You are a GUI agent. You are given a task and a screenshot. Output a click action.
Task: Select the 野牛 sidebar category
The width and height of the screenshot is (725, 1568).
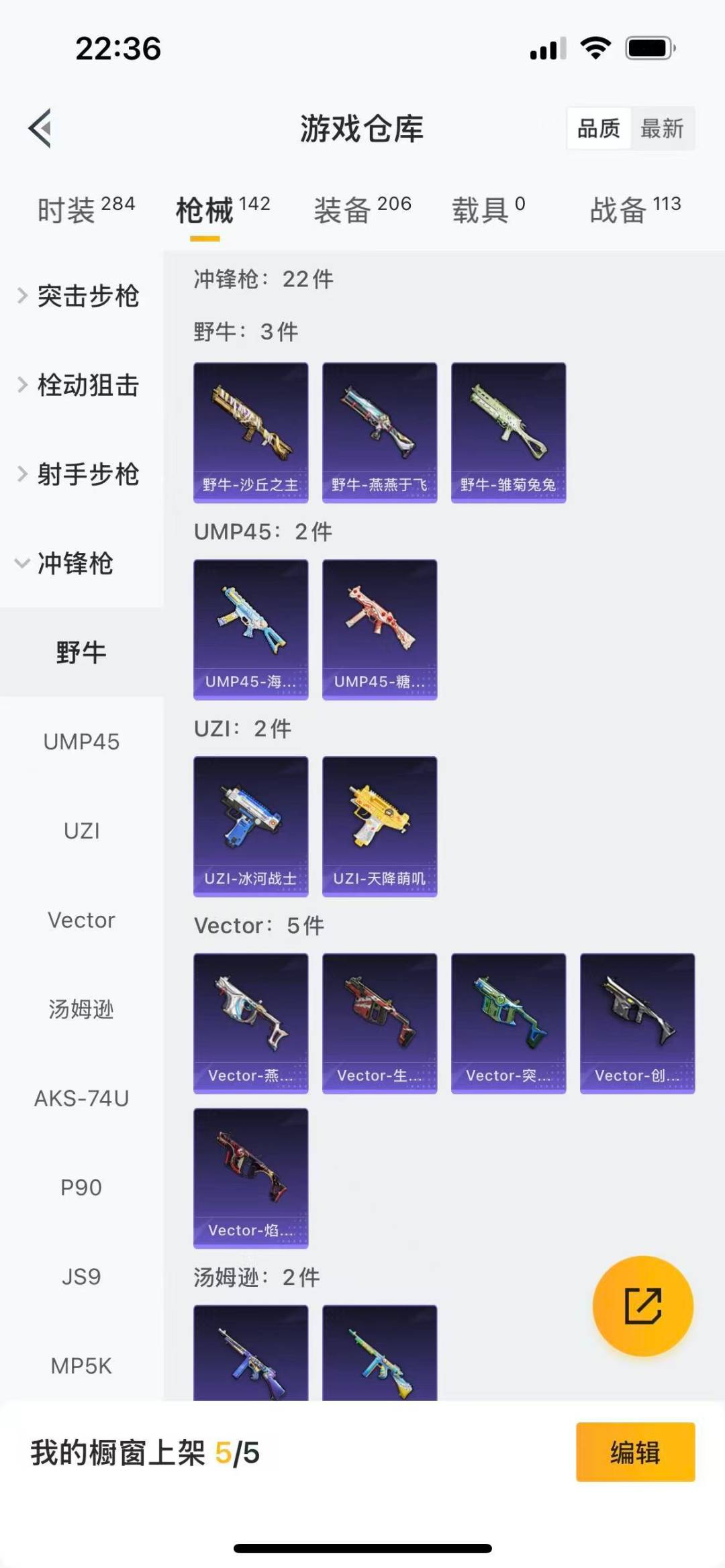[x=82, y=651]
